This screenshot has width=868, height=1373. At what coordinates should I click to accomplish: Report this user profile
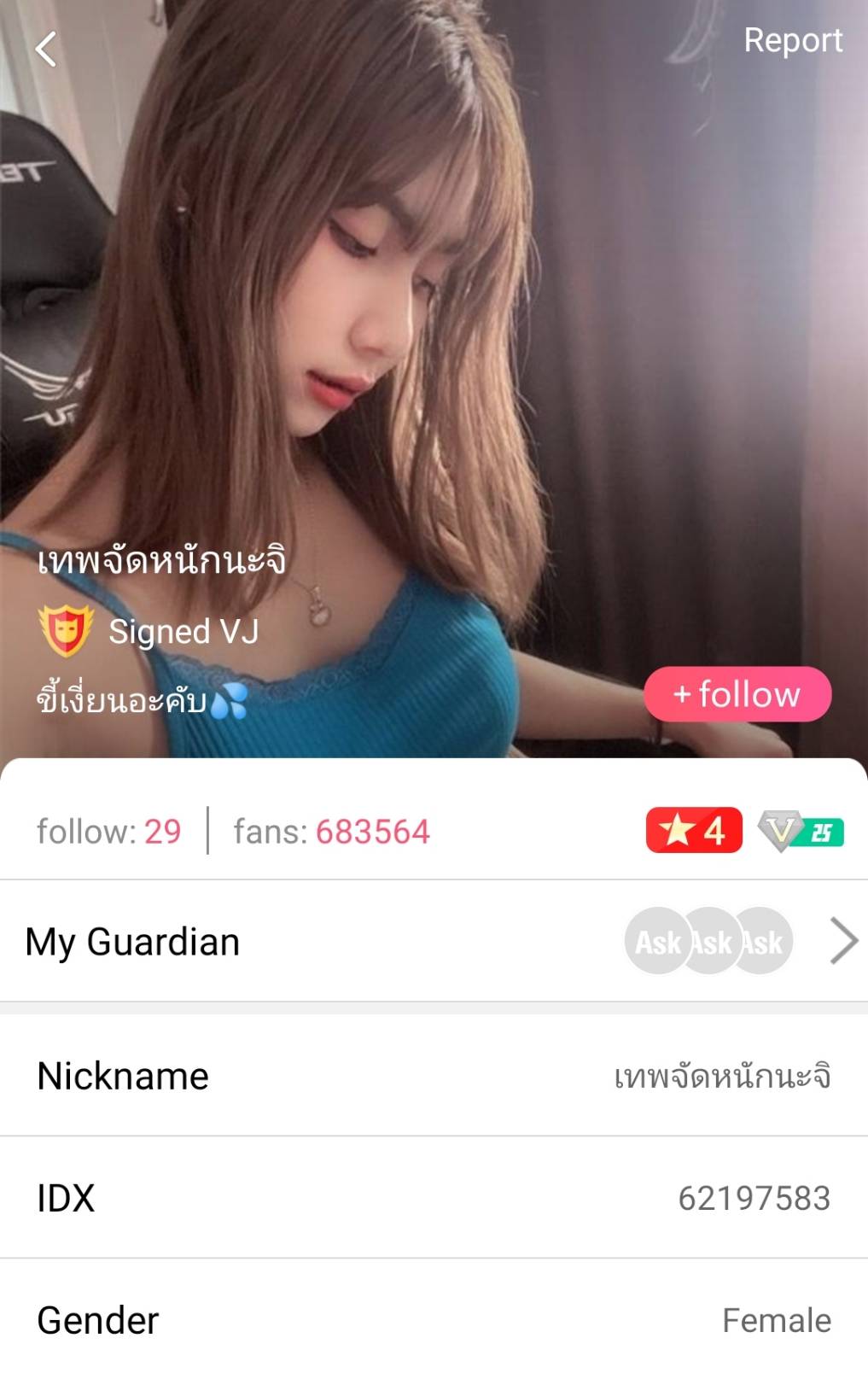(792, 40)
